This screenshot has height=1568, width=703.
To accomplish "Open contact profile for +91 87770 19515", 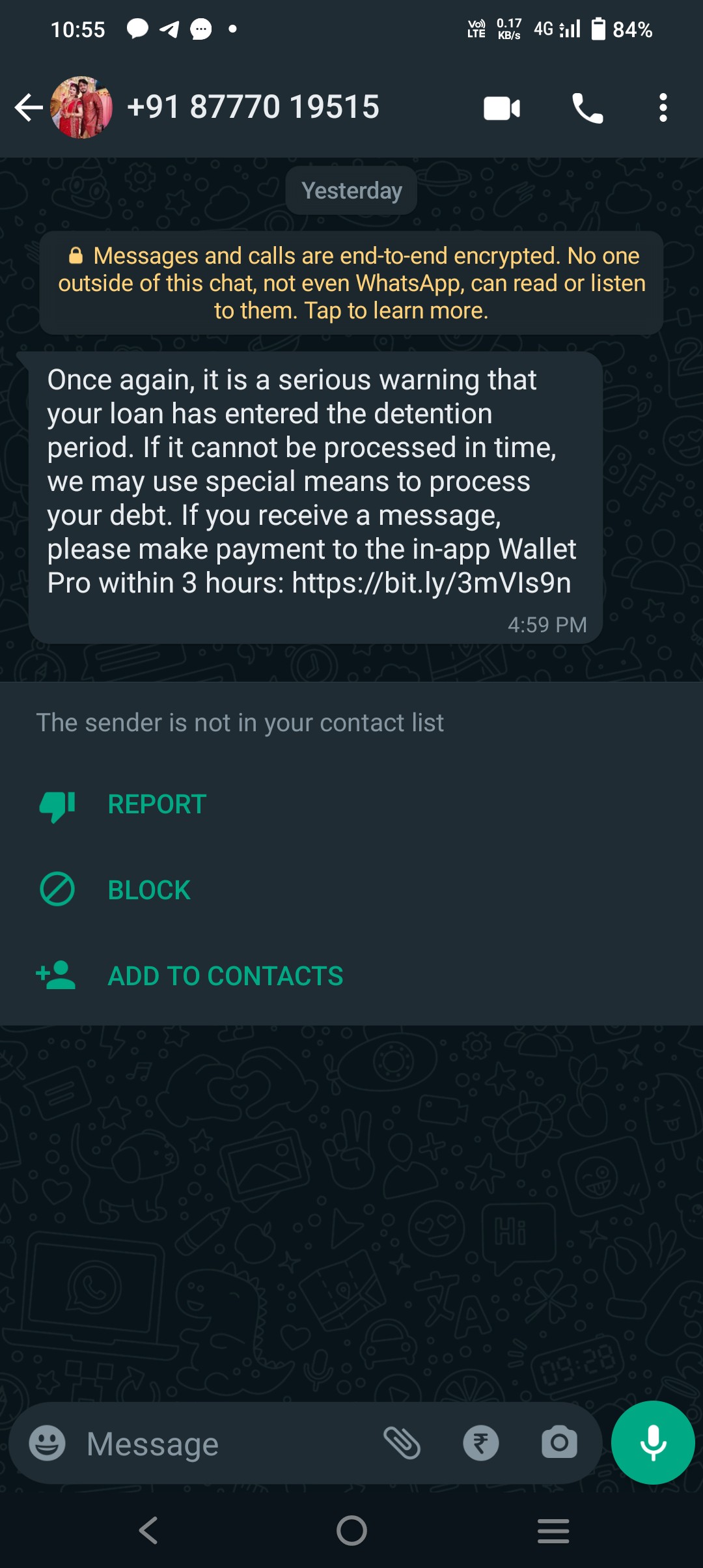I will [253, 107].
